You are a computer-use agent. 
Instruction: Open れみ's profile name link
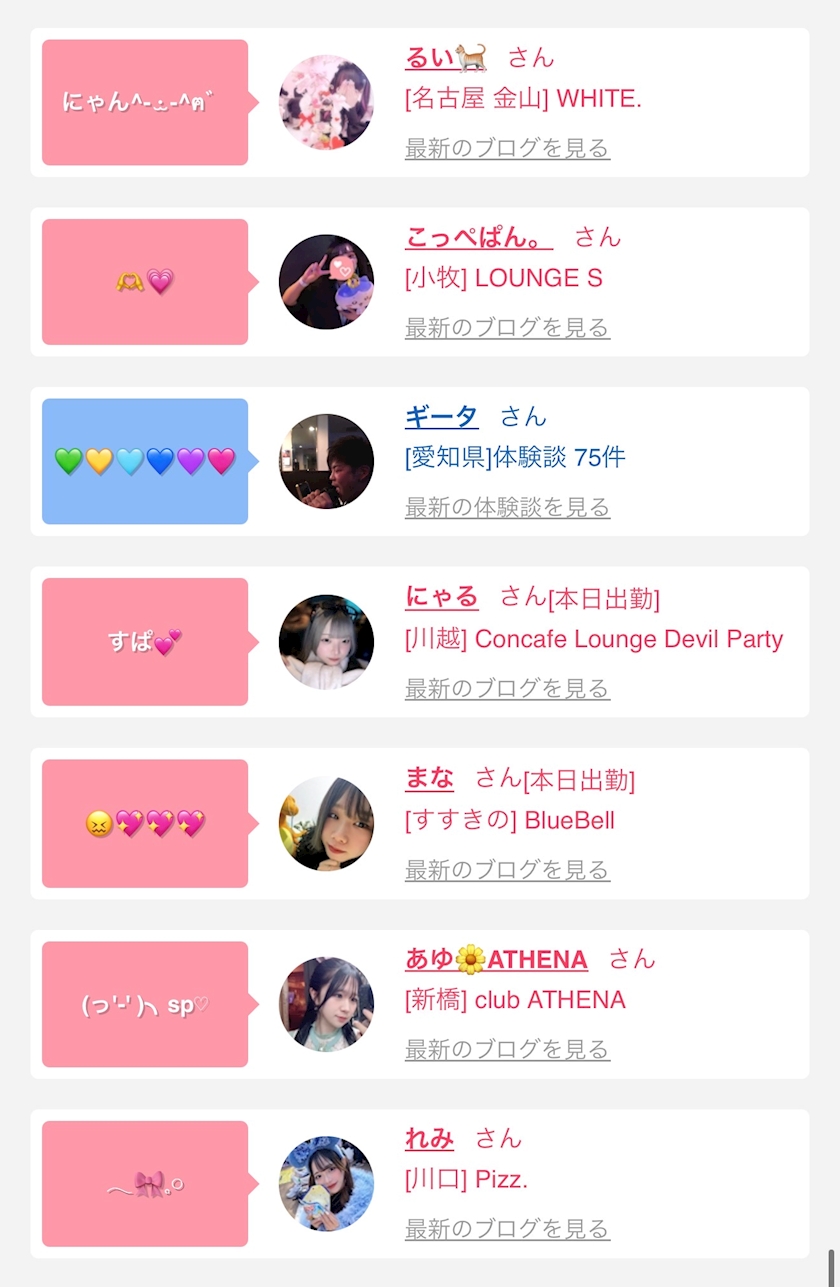click(429, 1138)
